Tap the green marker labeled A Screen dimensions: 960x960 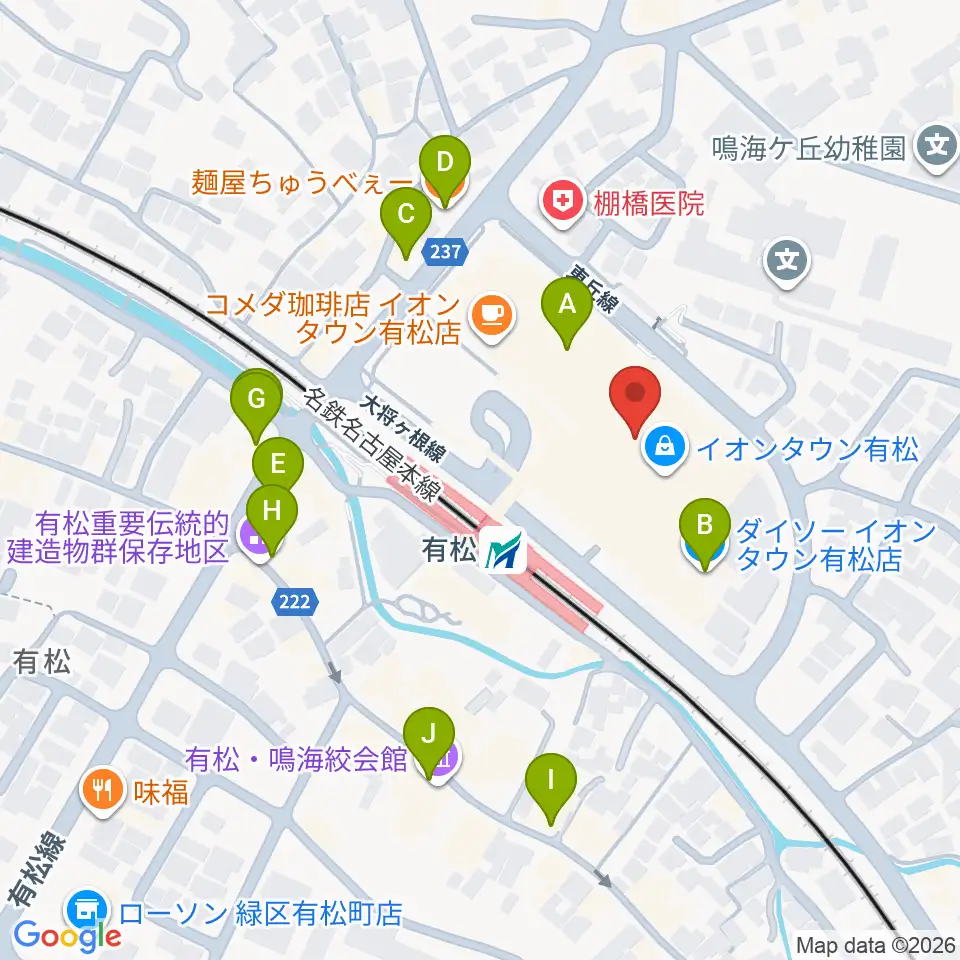tap(567, 312)
